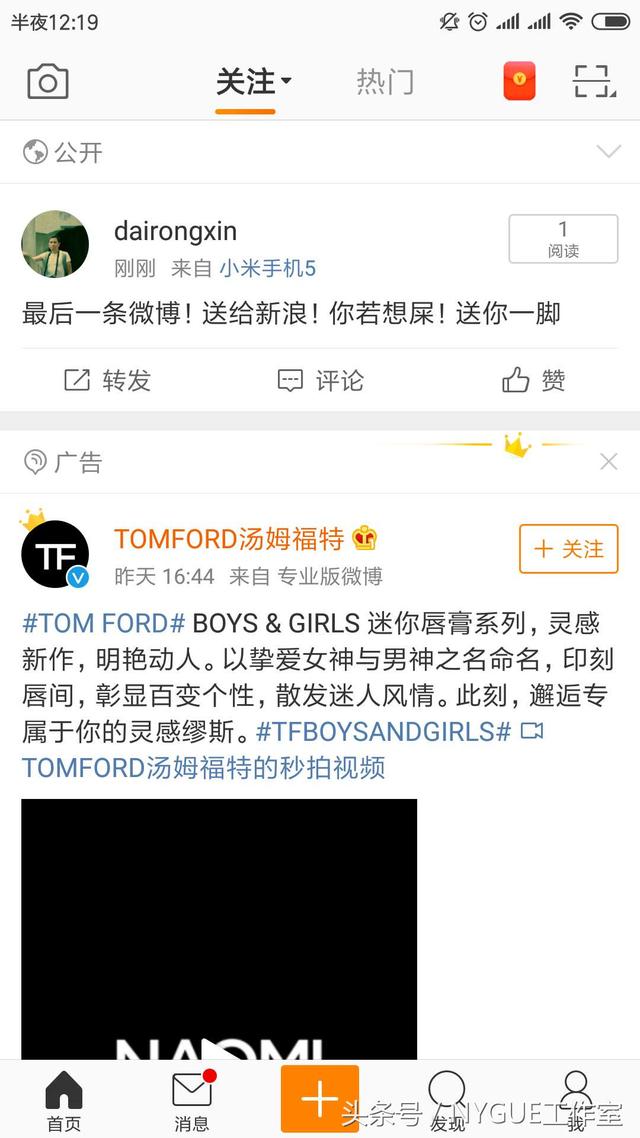The width and height of the screenshot is (640, 1138).
Task: Open the #TFBOYSANDGIRLS# hashtag
Action: (x=384, y=731)
